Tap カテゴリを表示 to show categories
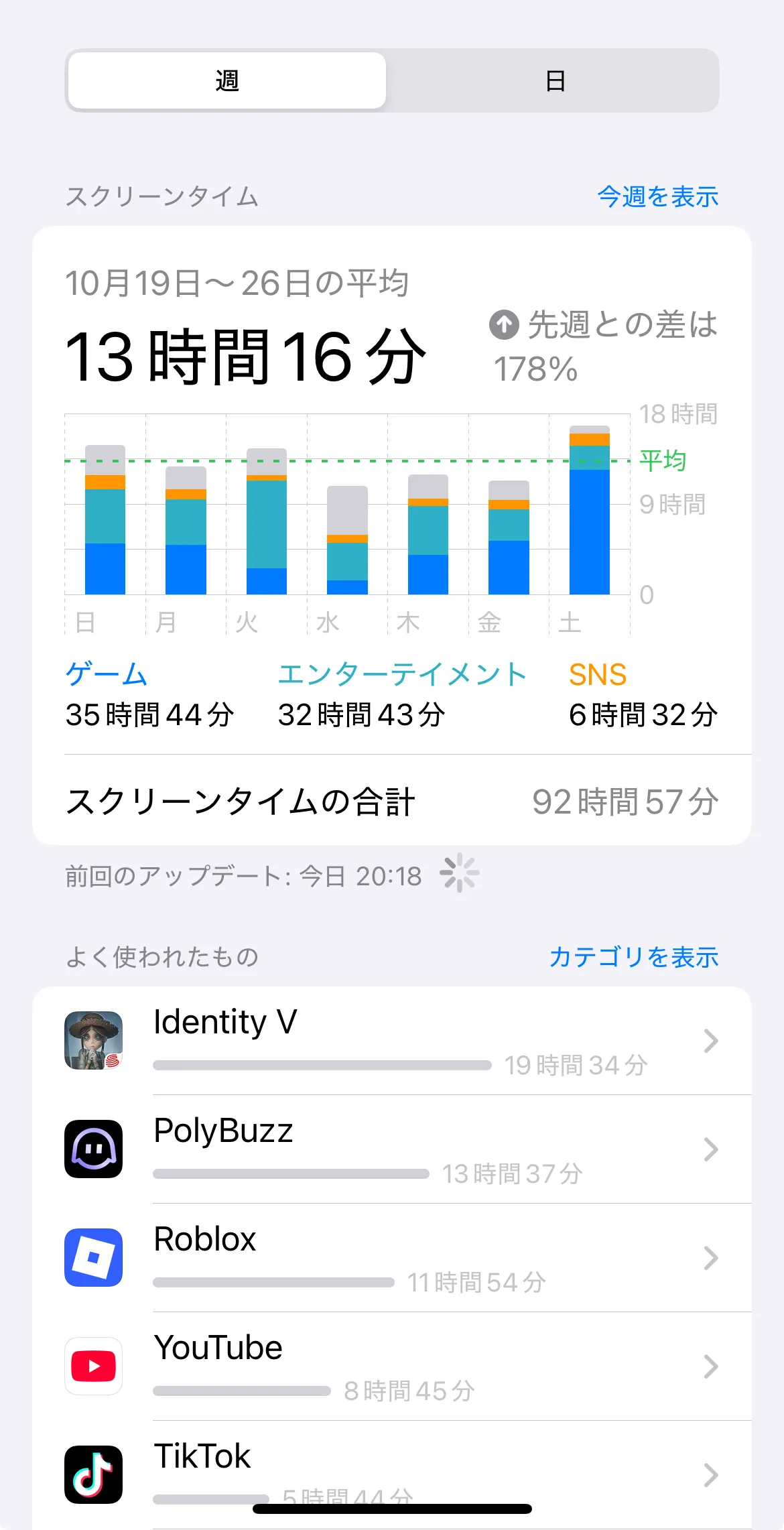The image size is (784, 1530). tap(633, 957)
